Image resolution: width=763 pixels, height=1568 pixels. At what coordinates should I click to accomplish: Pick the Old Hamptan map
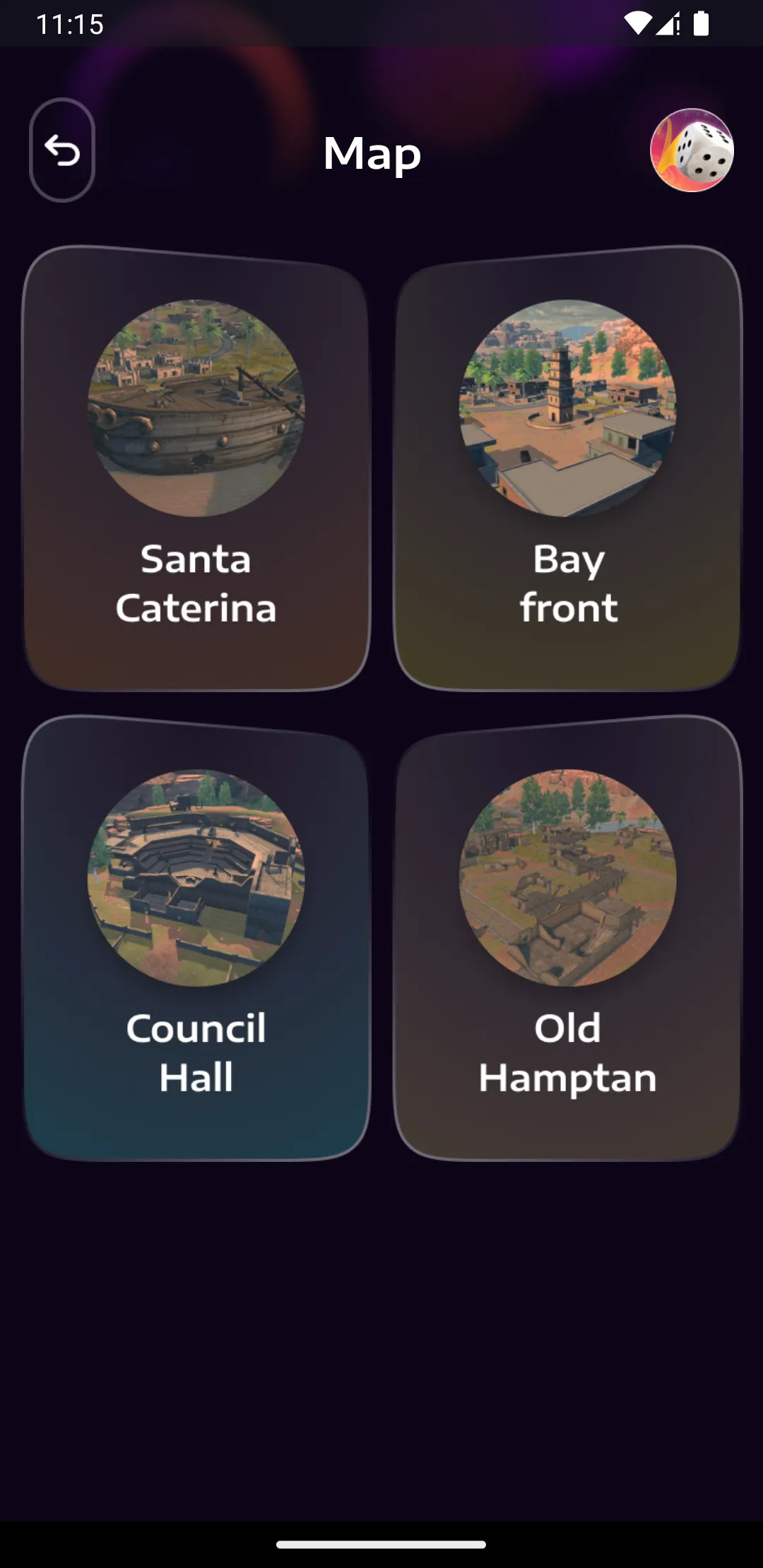point(567,937)
